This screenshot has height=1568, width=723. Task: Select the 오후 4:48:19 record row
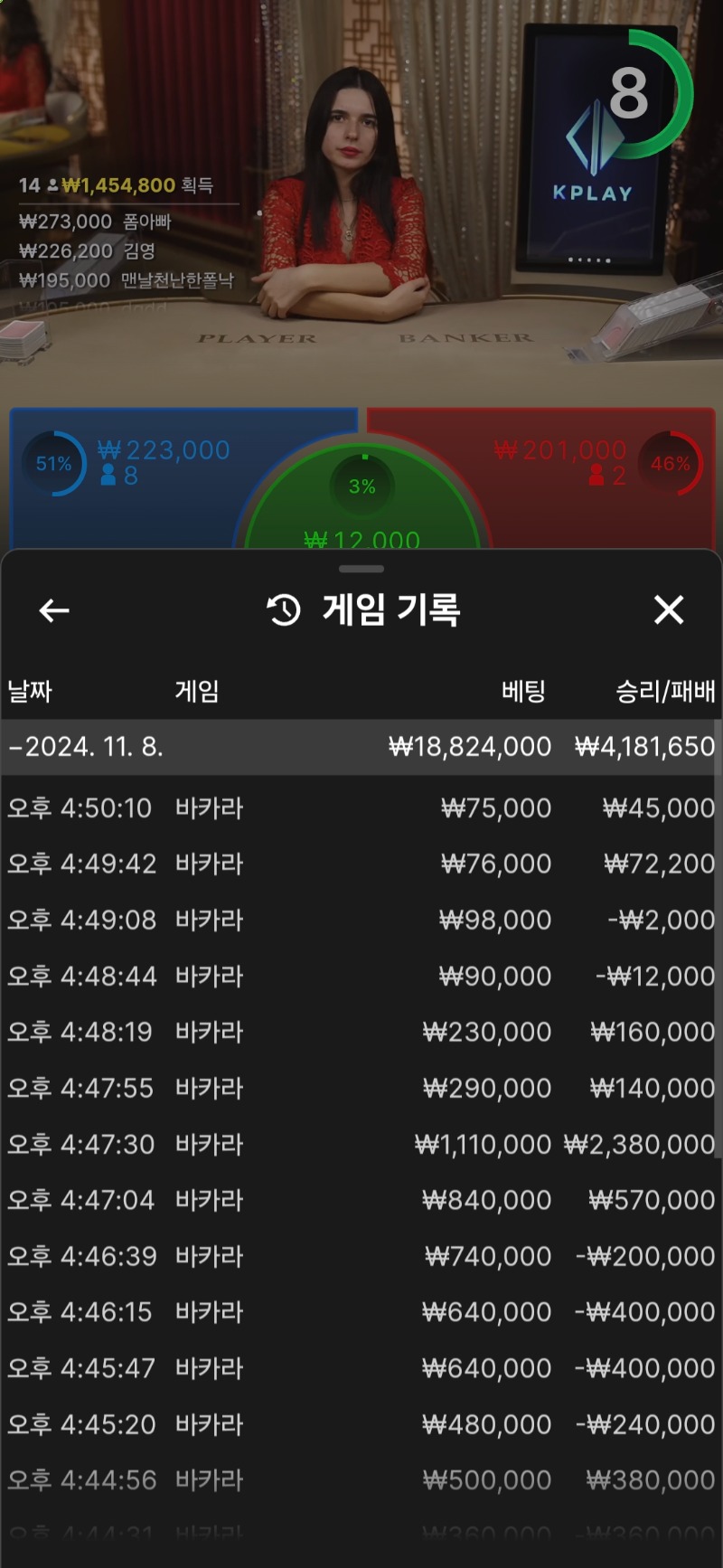pos(361,1032)
